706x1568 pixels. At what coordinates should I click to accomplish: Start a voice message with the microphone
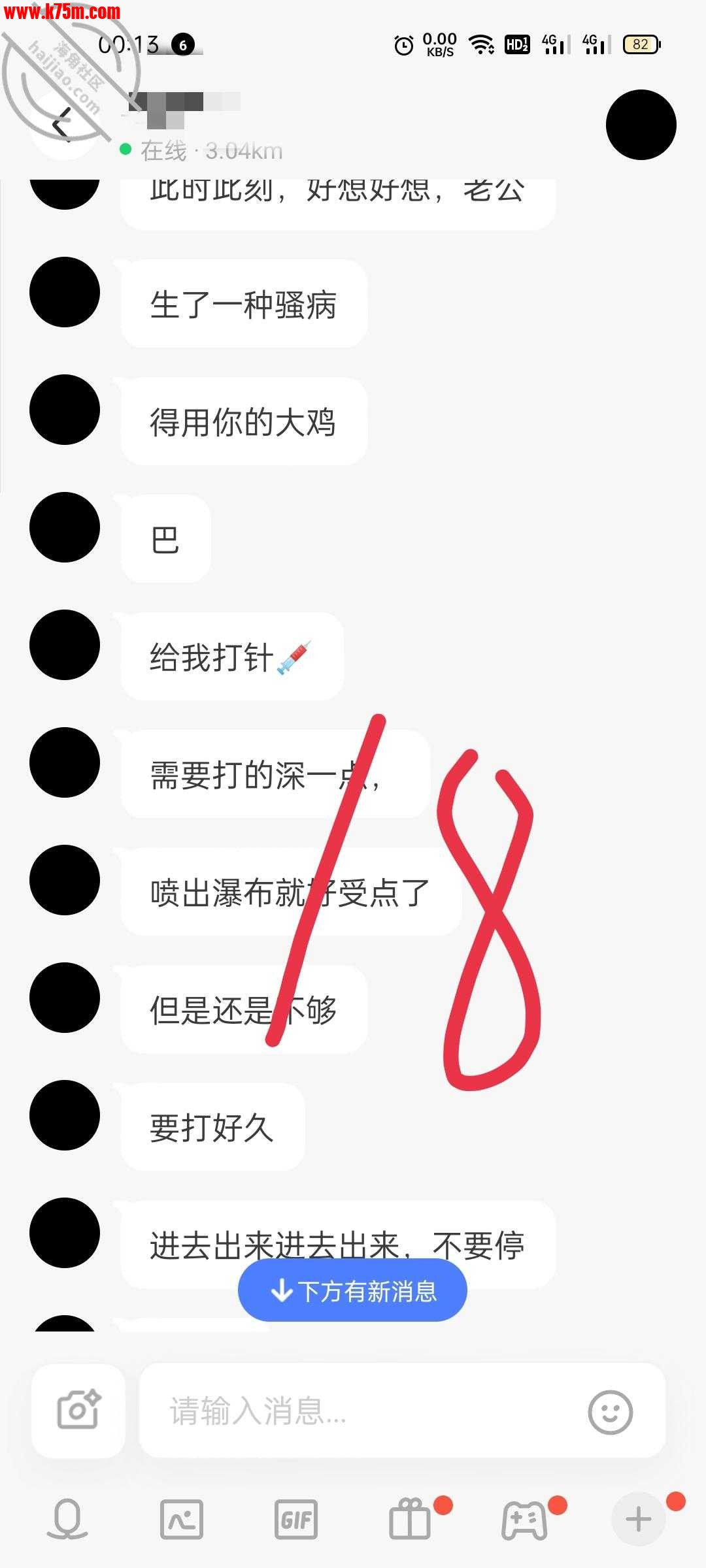(67, 1518)
